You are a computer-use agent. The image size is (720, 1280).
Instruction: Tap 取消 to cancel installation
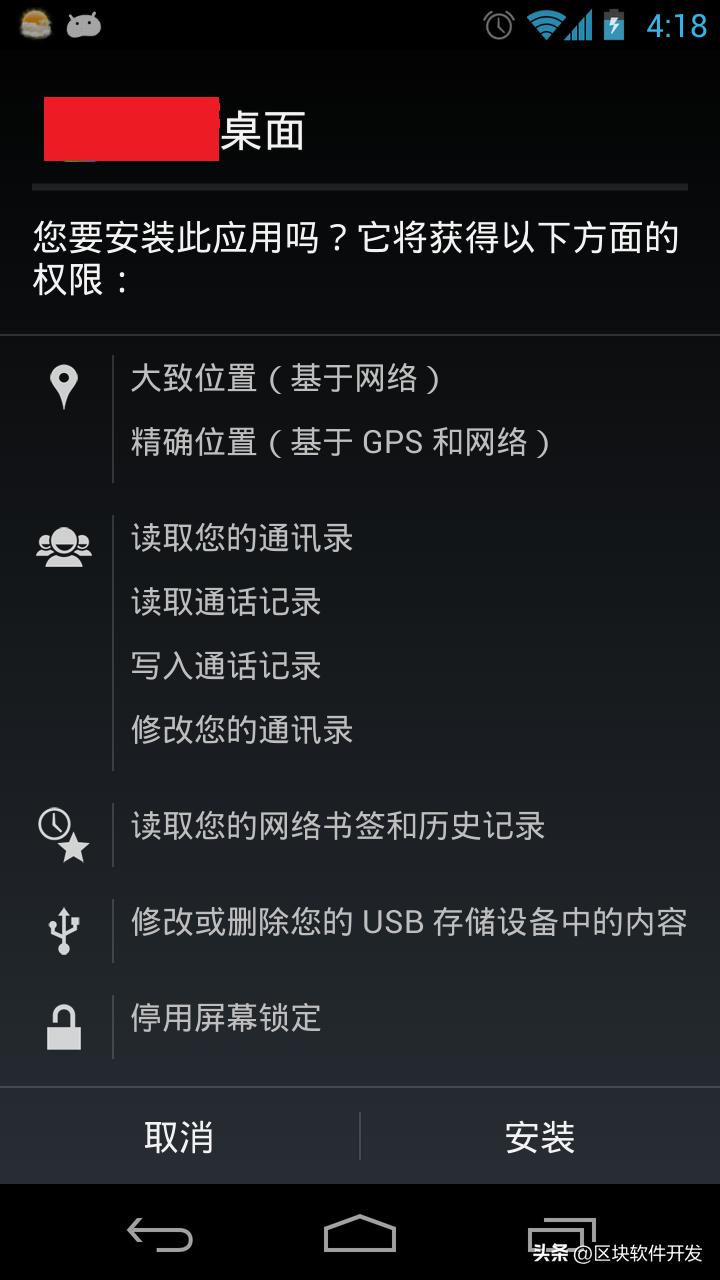tap(180, 1137)
